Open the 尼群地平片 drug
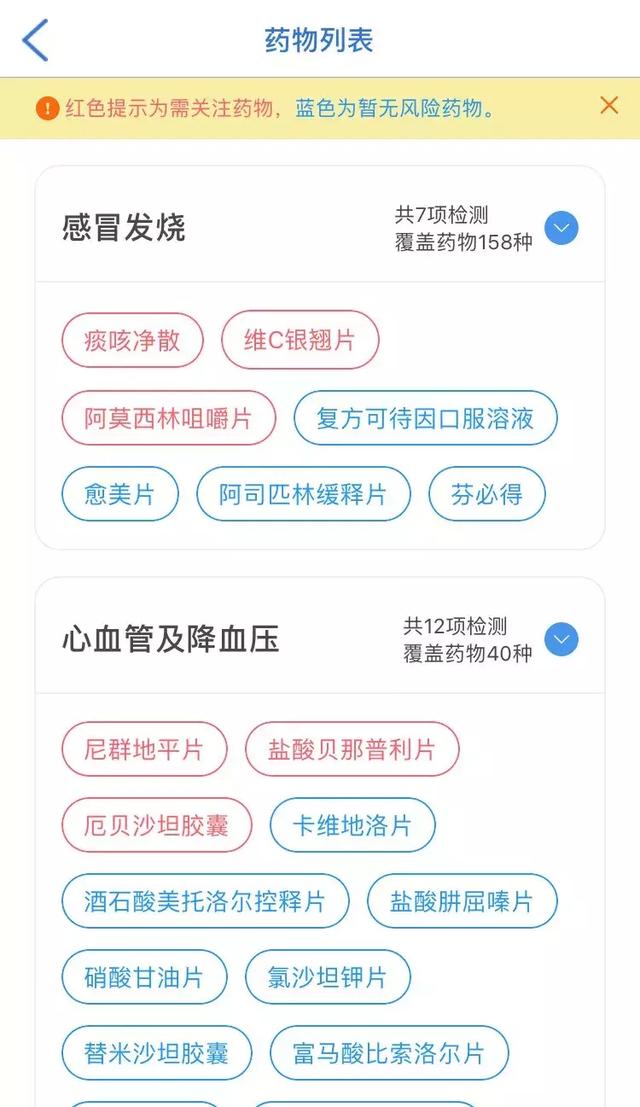This screenshot has width=640, height=1107. [144, 749]
